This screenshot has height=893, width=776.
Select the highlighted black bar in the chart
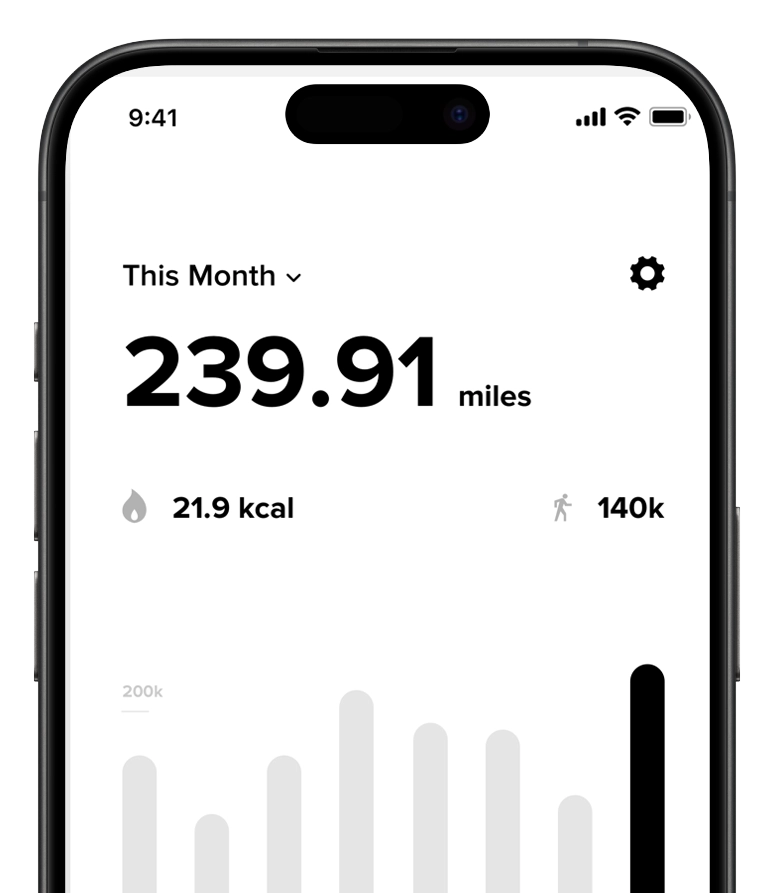coord(647,780)
